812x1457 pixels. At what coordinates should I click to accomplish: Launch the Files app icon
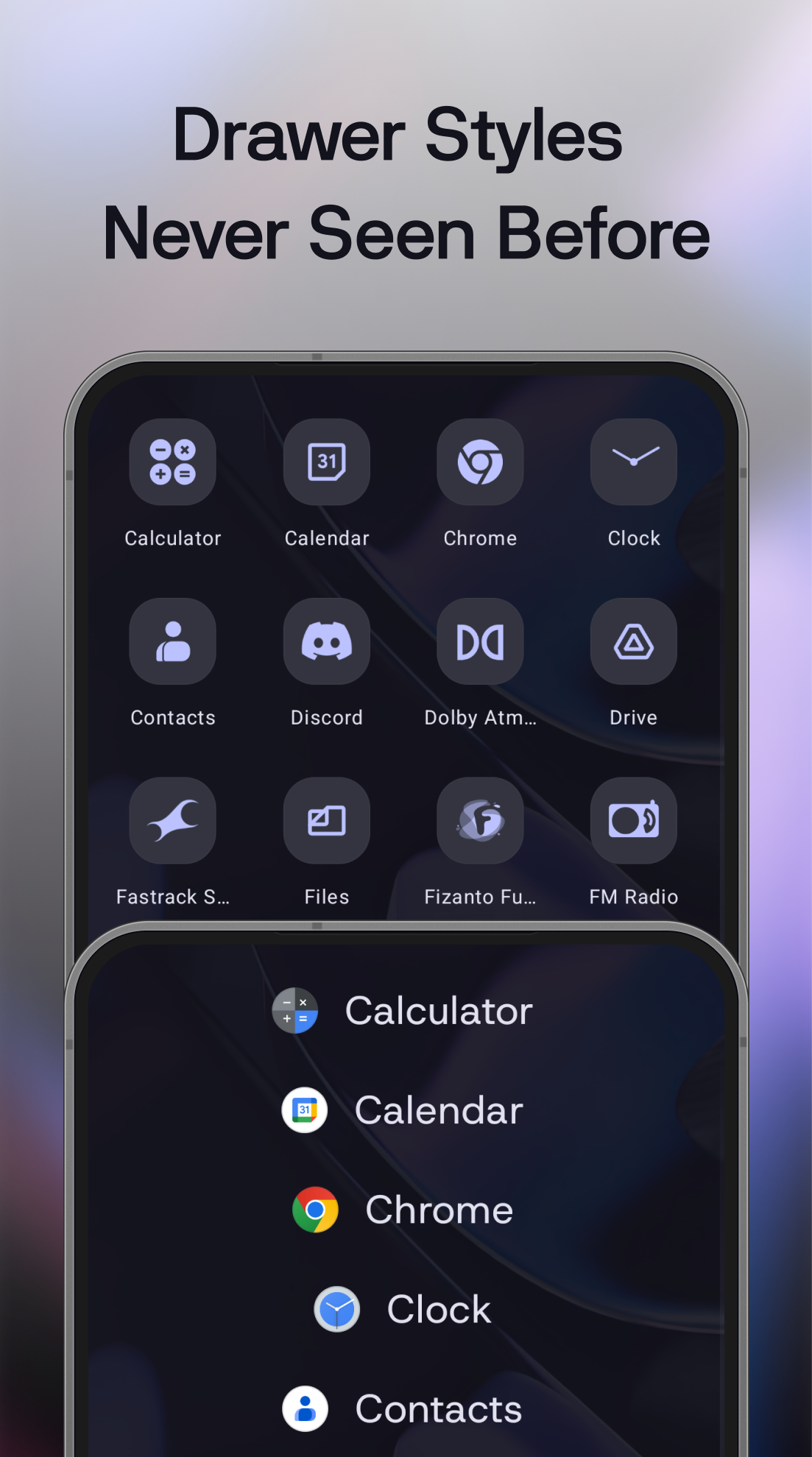coord(326,821)
